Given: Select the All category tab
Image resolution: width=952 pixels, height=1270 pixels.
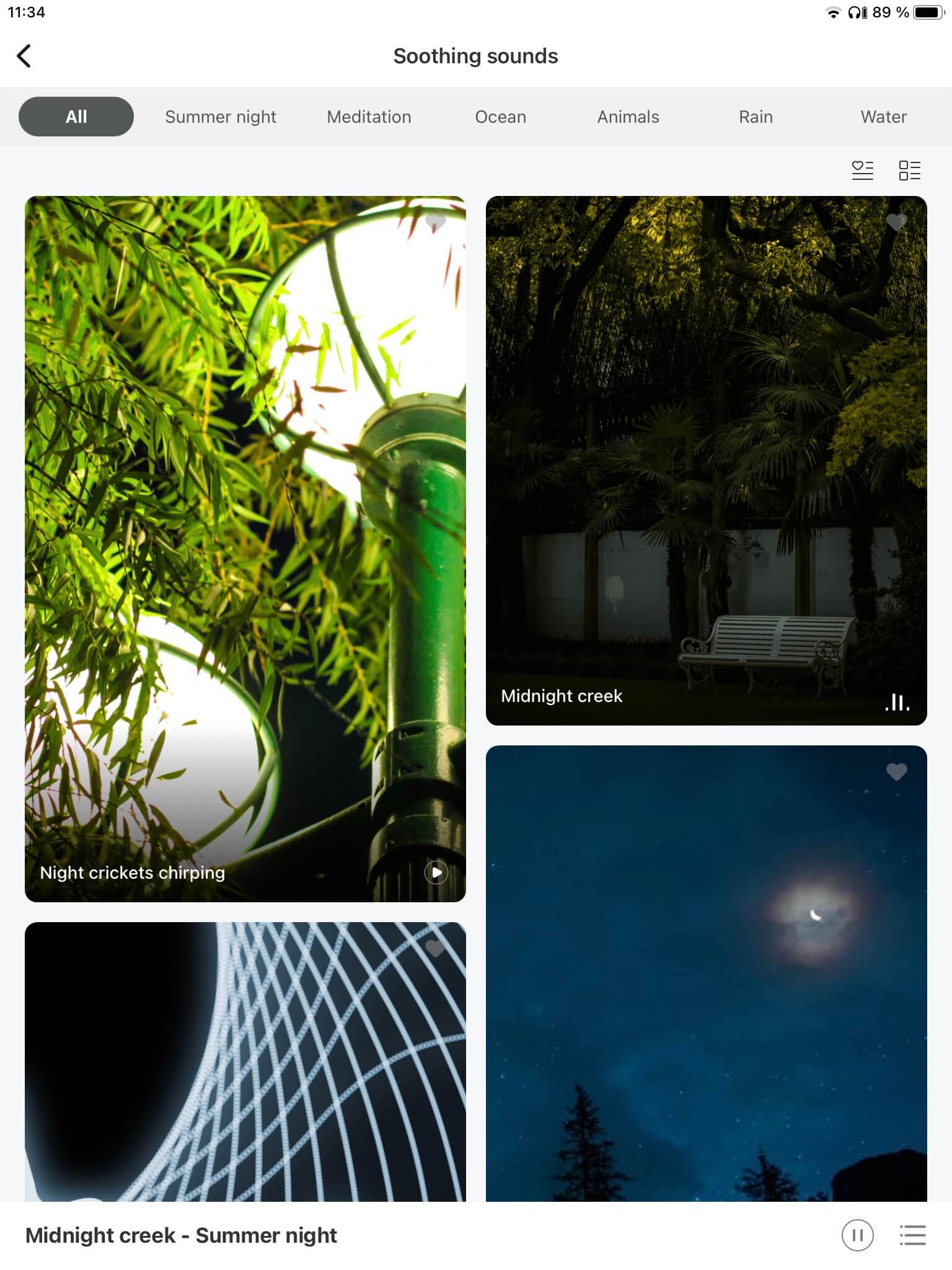Looking at the screenshot, I should [x=76, y=117].
